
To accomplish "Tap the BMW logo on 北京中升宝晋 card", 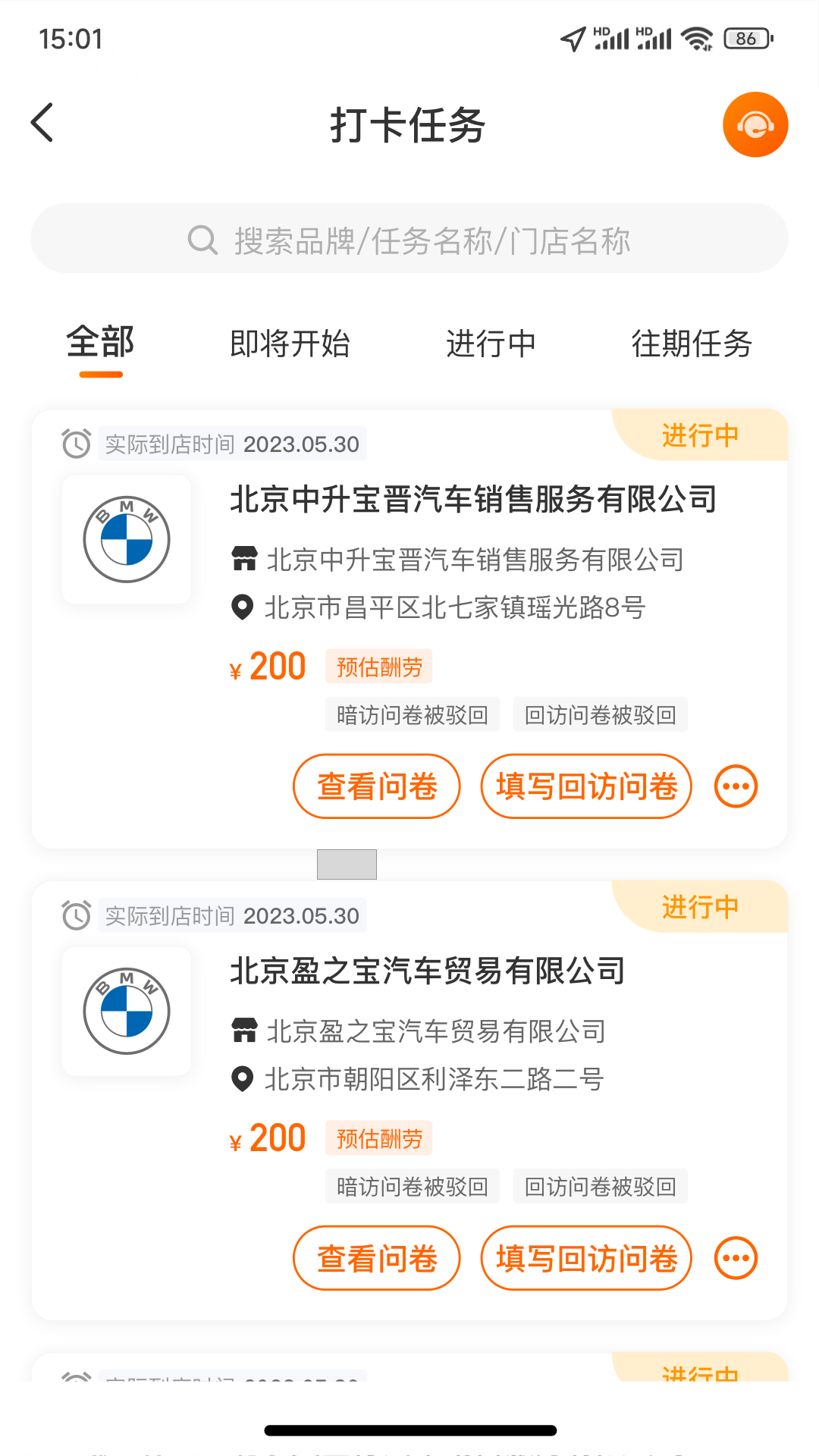I will point(126,538).
